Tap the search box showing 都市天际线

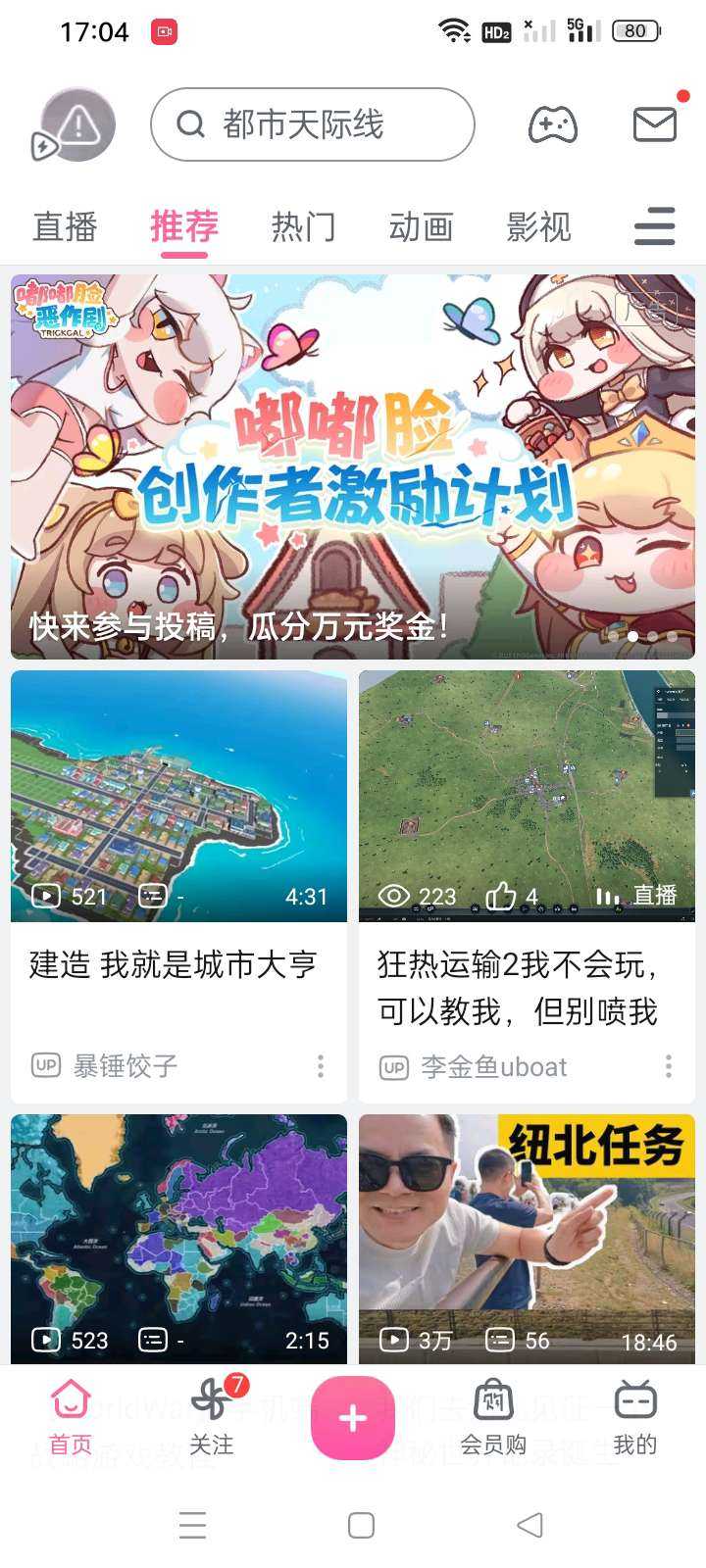tap(312, 124)
